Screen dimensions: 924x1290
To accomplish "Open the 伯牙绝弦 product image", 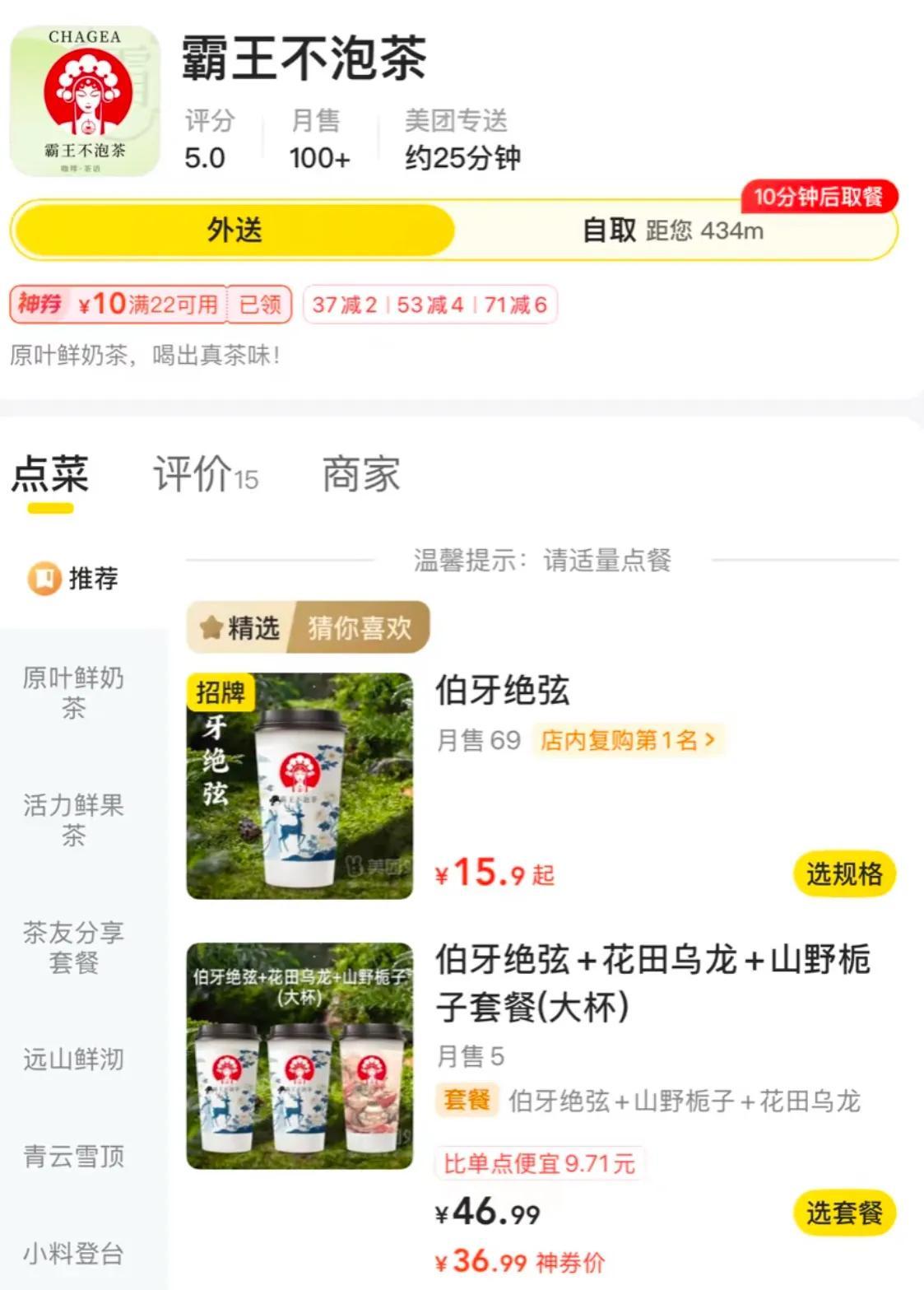I will click(x=299, y=786).
